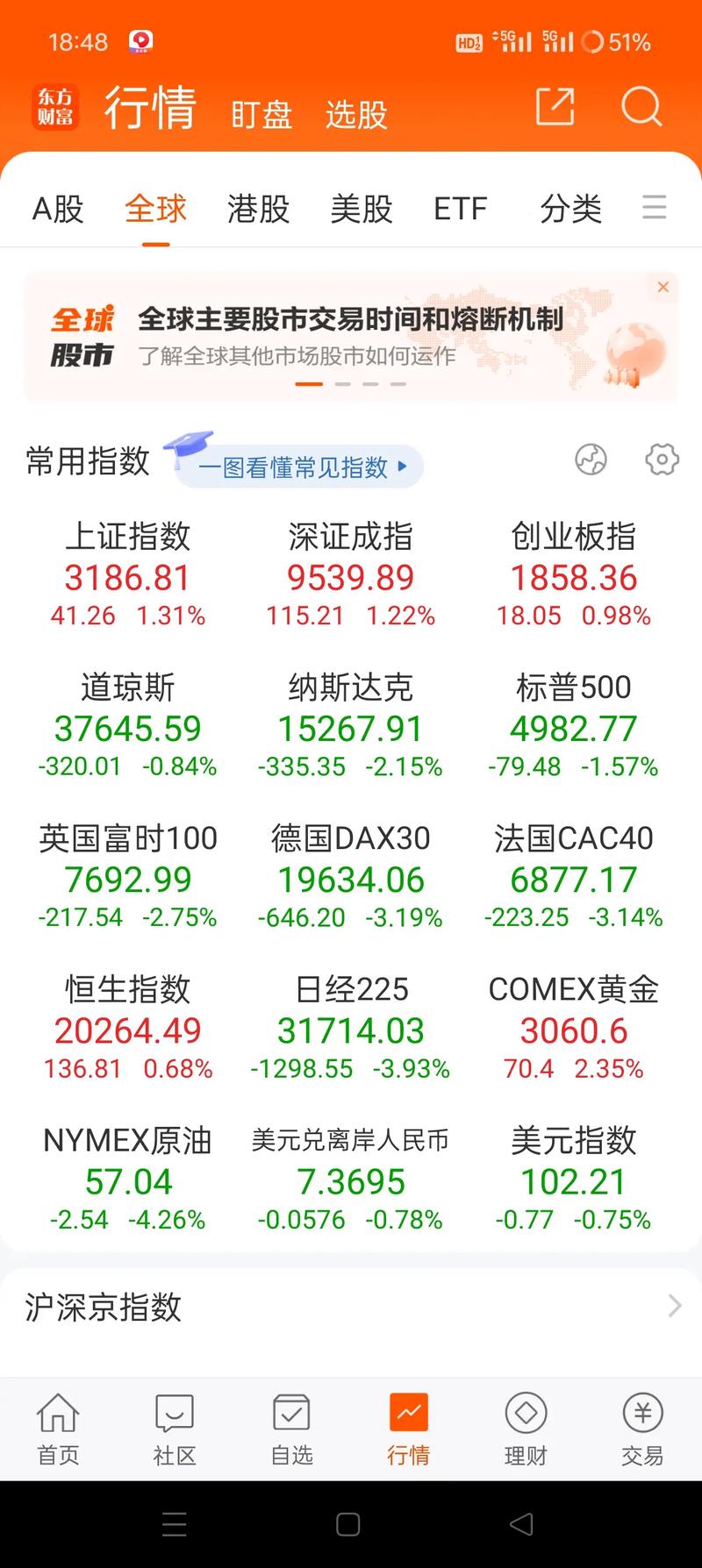Go to 首页 home in bottom navigation
702x1568 pixels.
point(58,1428)
